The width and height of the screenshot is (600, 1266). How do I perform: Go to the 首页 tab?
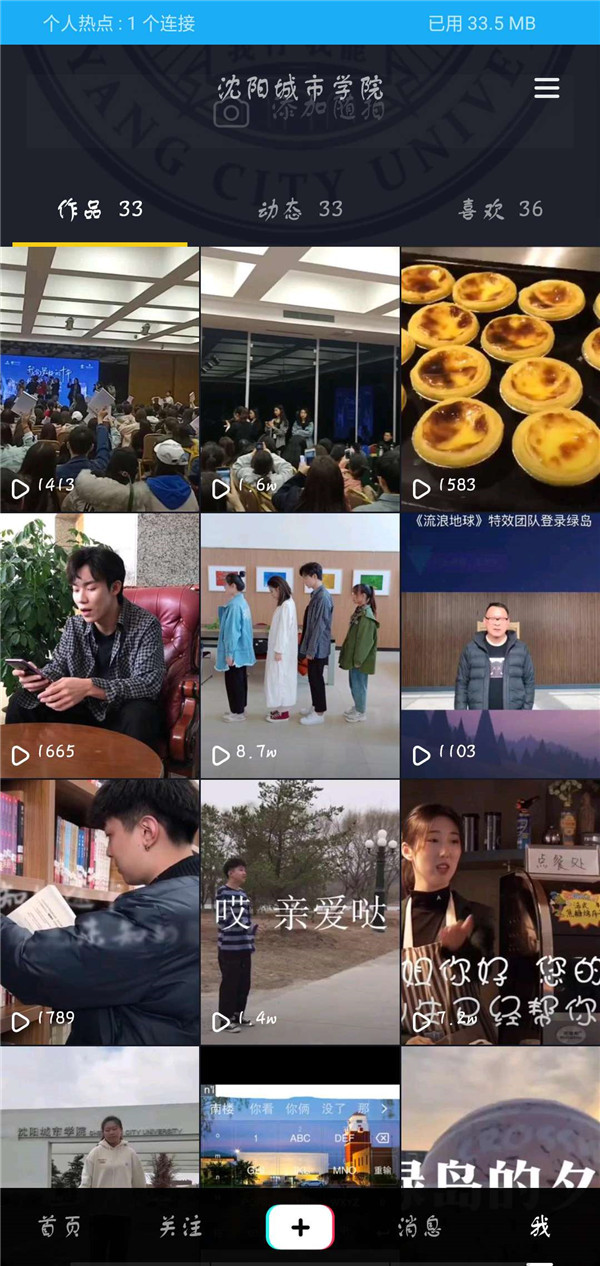point(60,1227)
